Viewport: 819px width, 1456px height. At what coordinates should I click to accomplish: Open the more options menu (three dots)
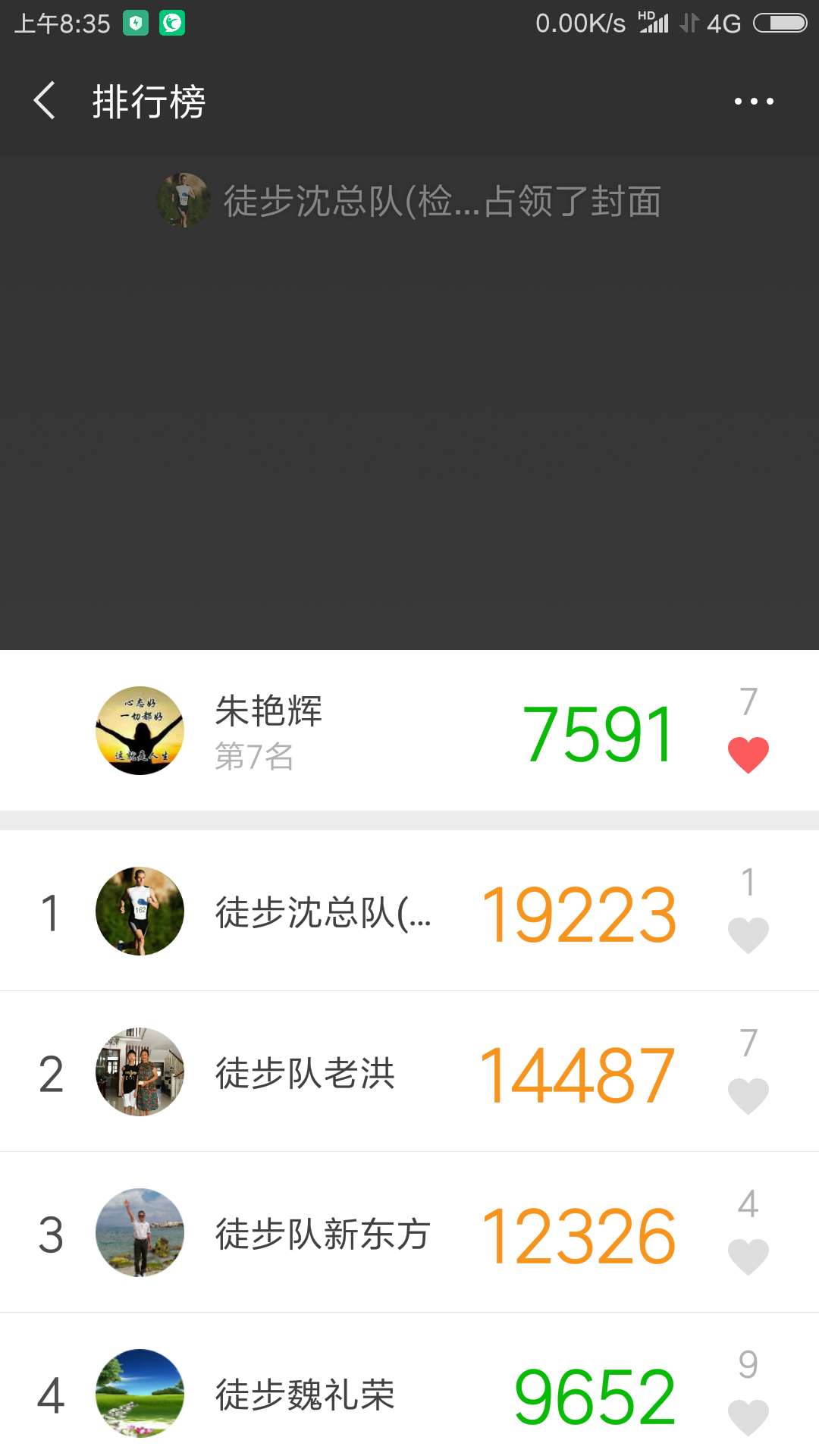753,101
